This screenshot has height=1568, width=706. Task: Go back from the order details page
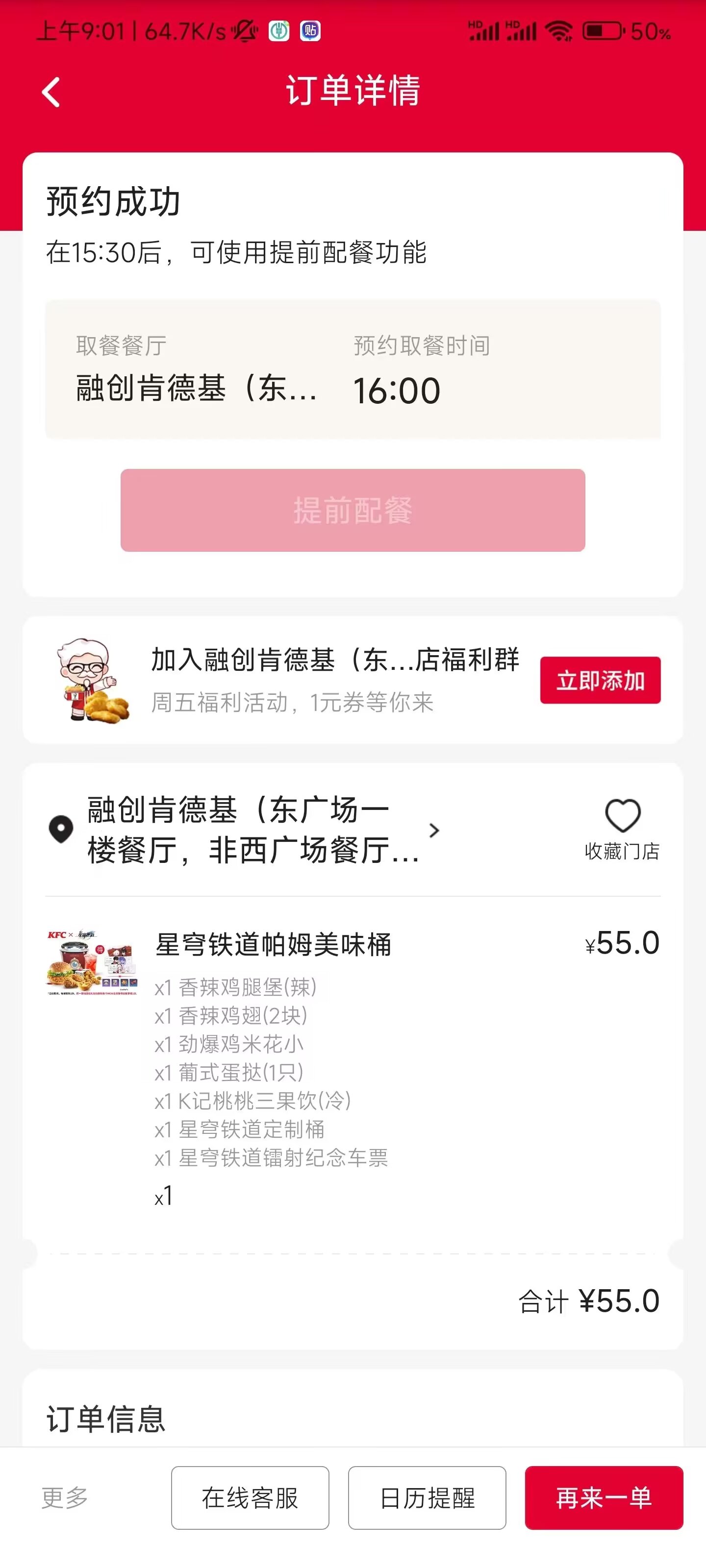click(51, 92)
